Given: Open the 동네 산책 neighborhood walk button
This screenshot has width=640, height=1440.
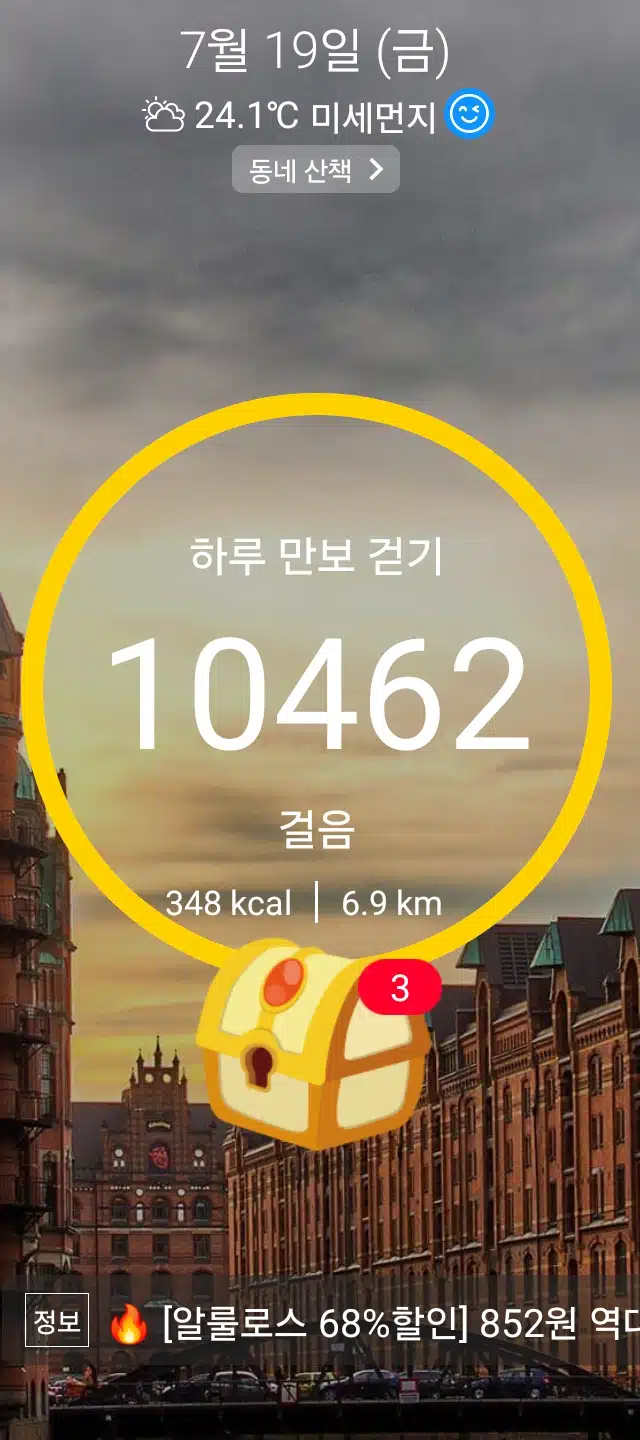Looking at the screenshot, I should click(316, 170).
